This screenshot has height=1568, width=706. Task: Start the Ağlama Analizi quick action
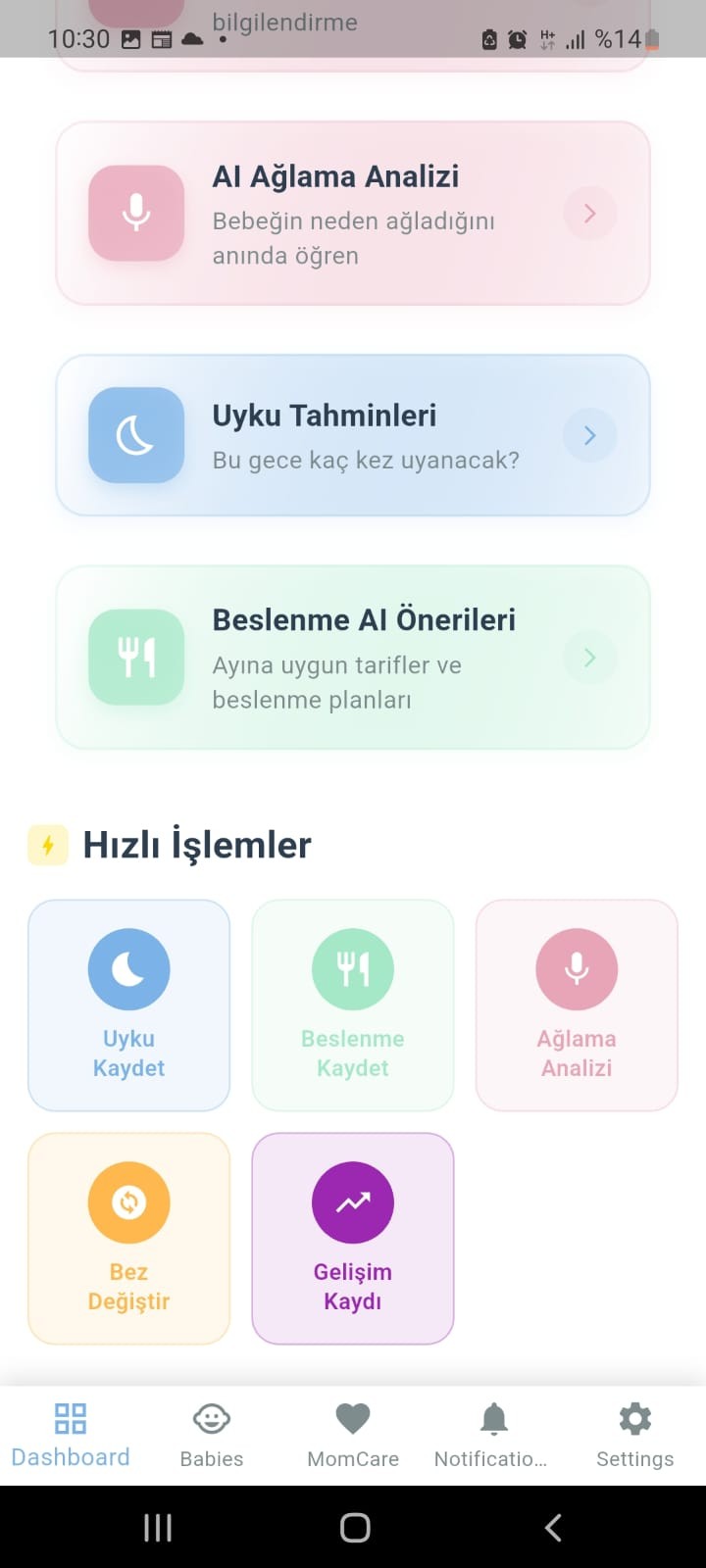tap(577, 1004)
